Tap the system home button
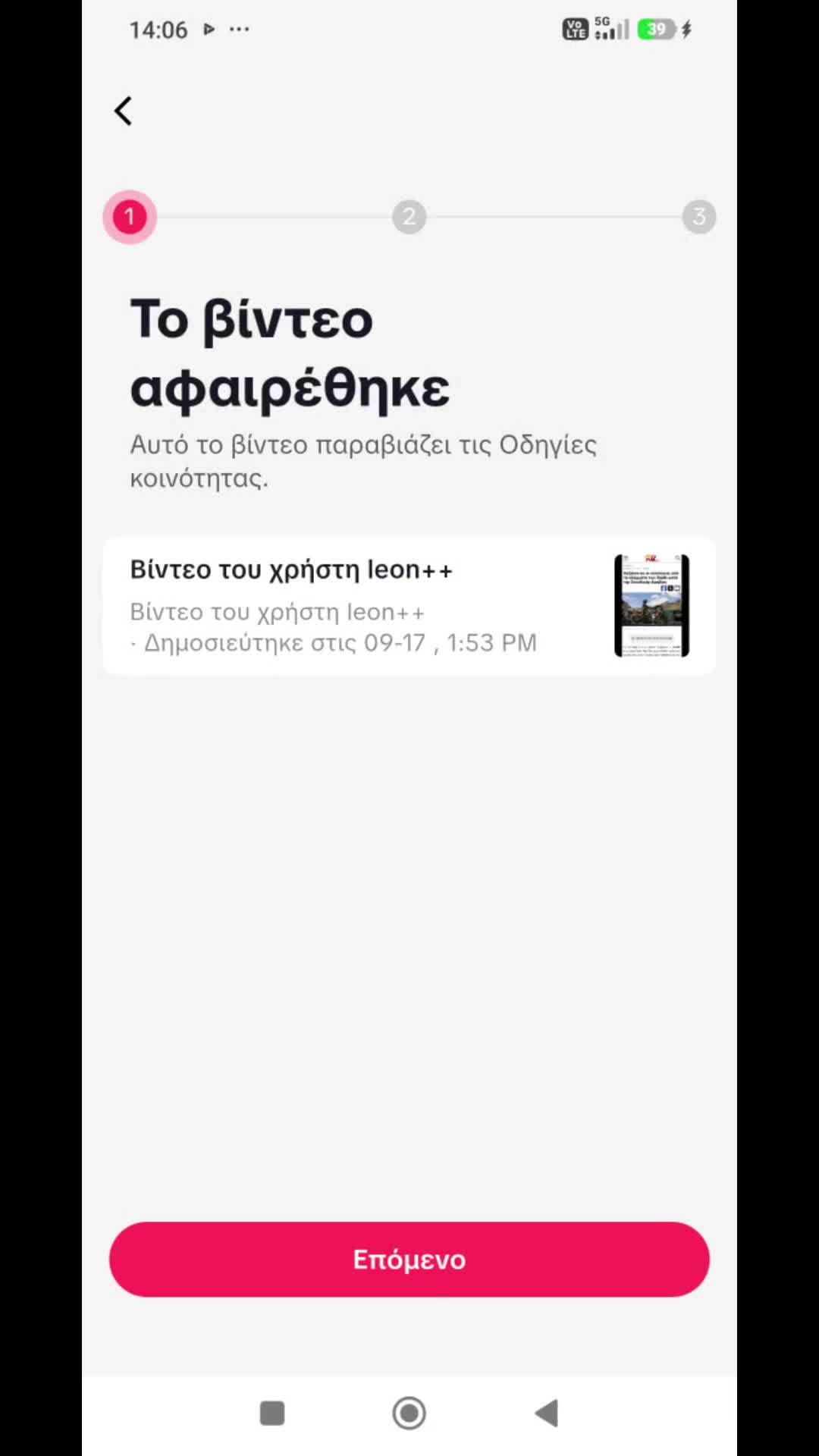This screenshot has width=819, height=1456. [x=409, y=1414]
